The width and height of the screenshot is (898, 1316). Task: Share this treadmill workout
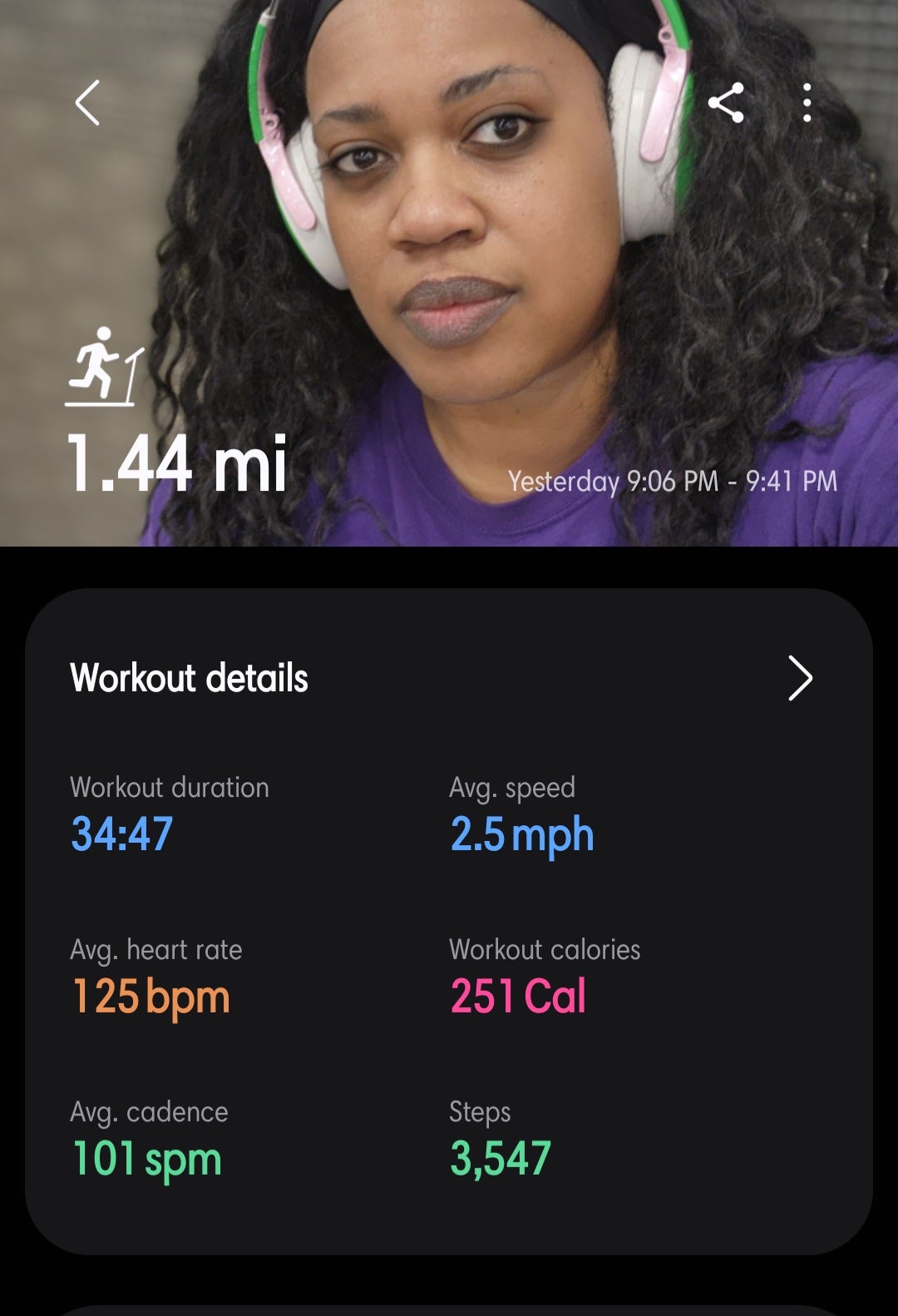[x=726, y=103]
